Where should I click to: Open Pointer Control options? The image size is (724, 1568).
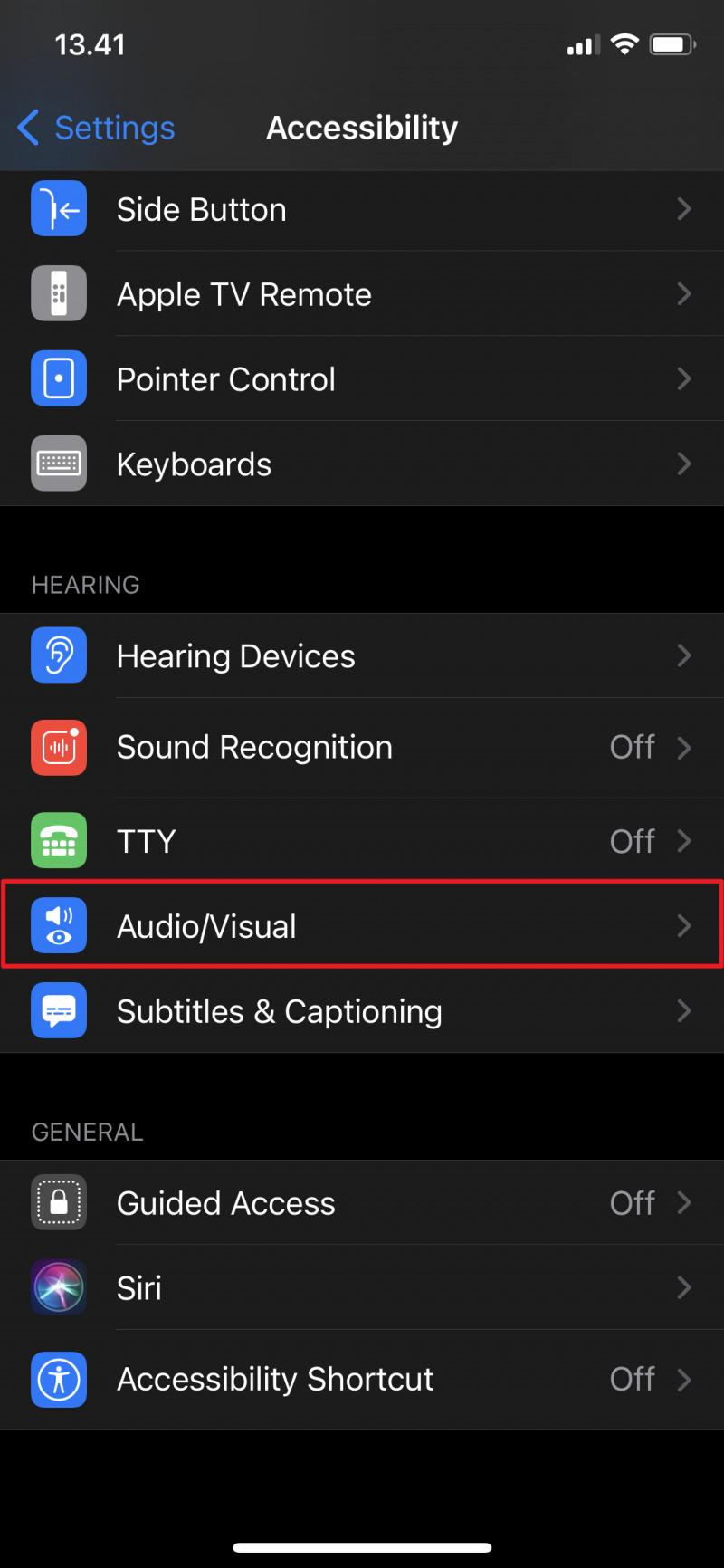[x=362, y=379]
